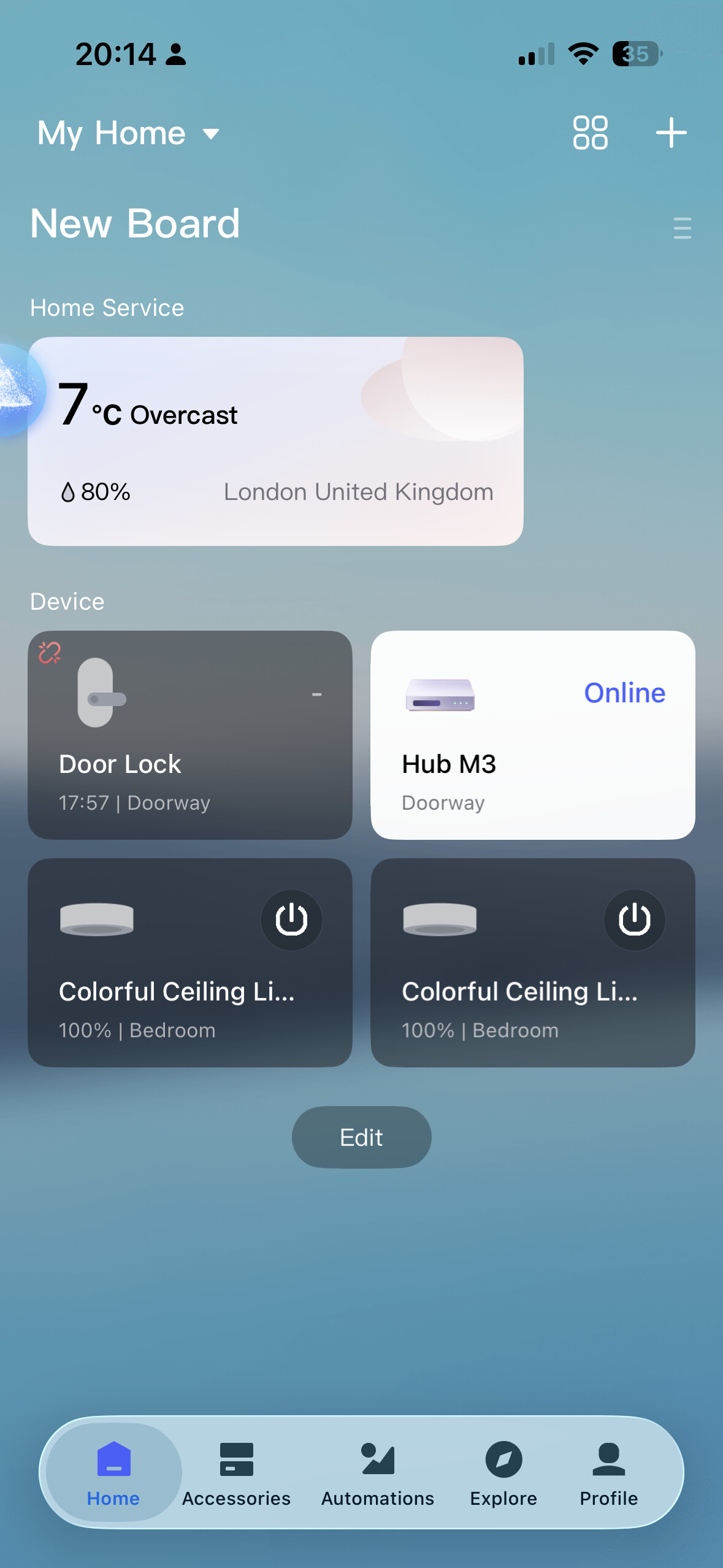
Task: Go to the Explore tab
Action: tap(503, 1473)
